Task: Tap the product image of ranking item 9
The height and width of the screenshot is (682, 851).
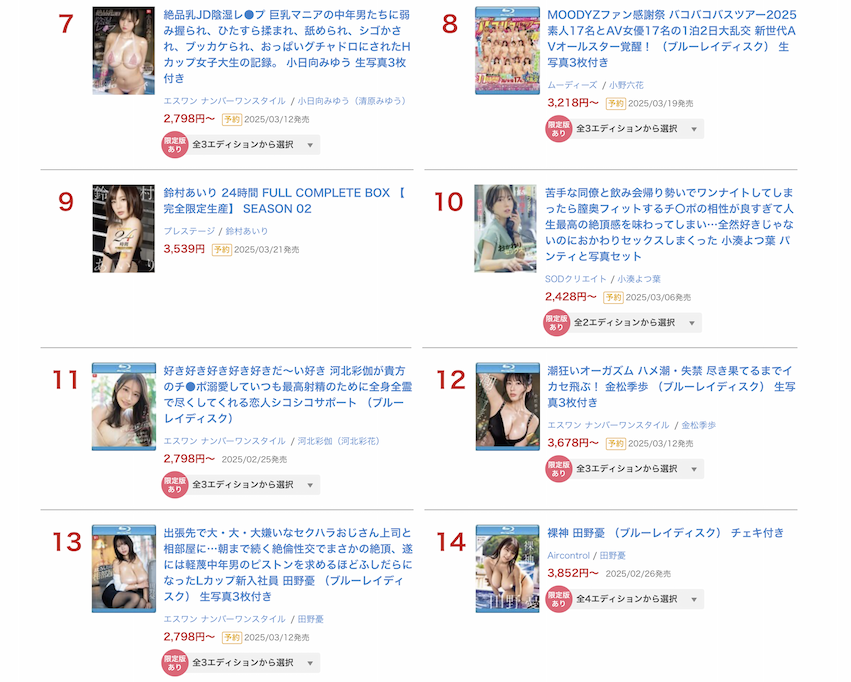Action: [x=123, y=228]
